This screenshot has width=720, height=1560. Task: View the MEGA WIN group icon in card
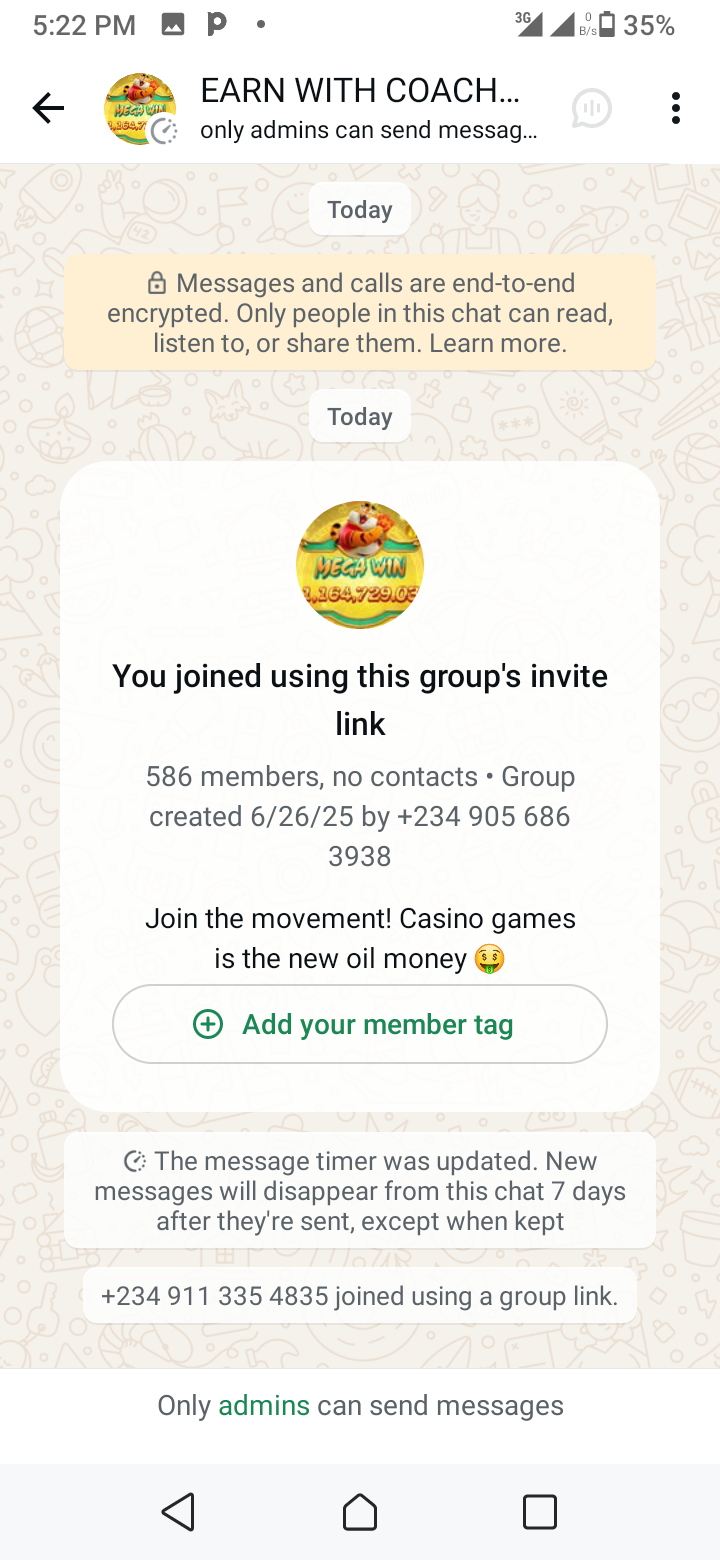359,565
